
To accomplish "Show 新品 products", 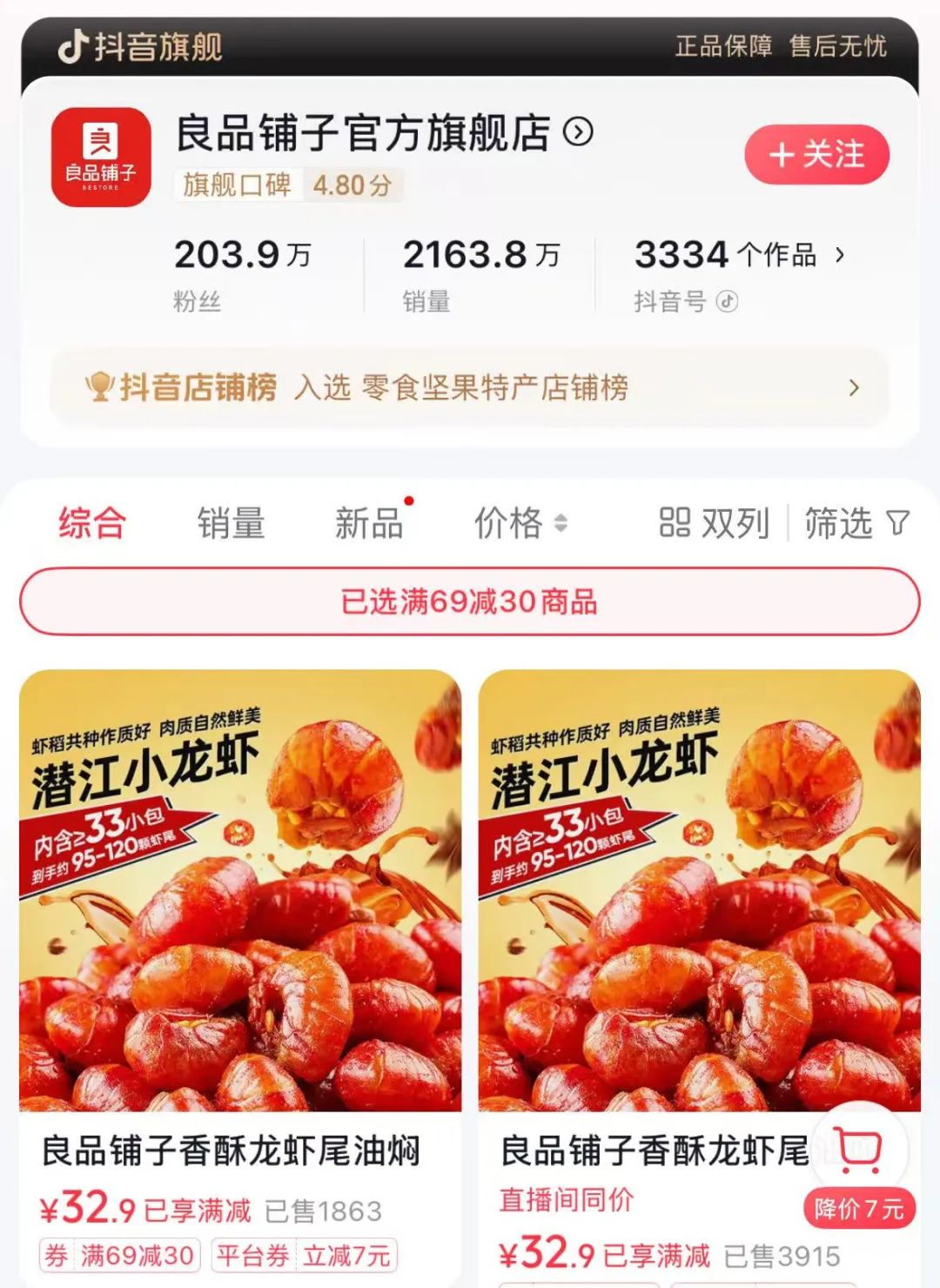I will tap(369, 524).
